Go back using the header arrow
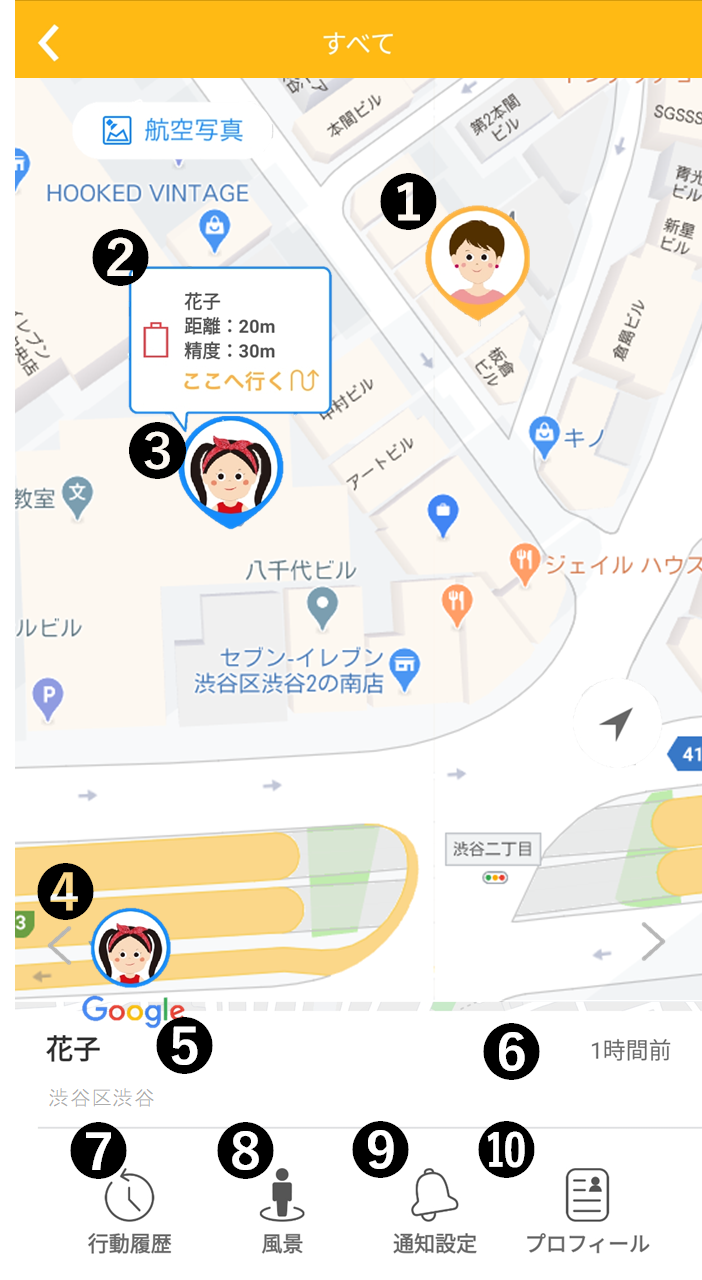The image size is (702, 1280). tap(49, 42)
